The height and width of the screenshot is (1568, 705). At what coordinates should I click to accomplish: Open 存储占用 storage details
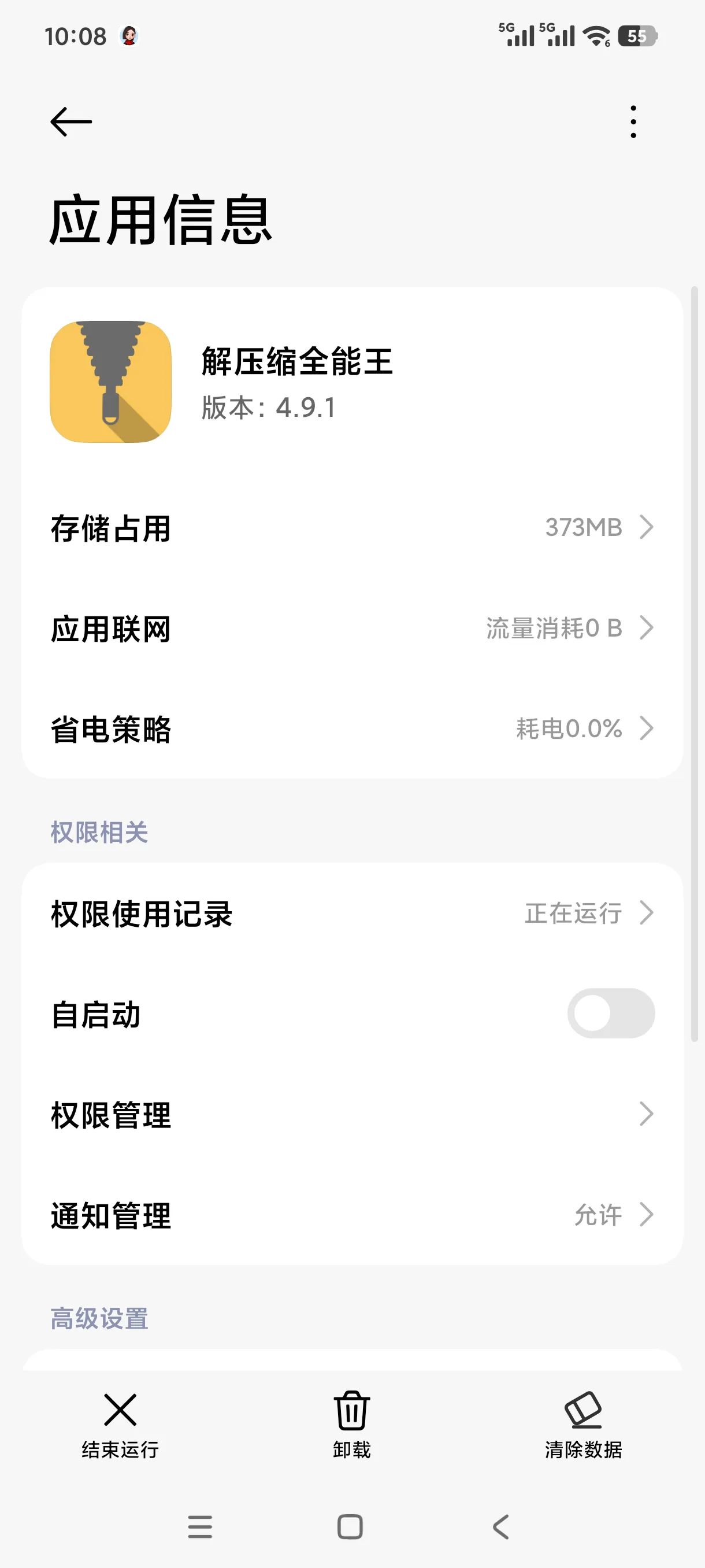tap(352, 527)
